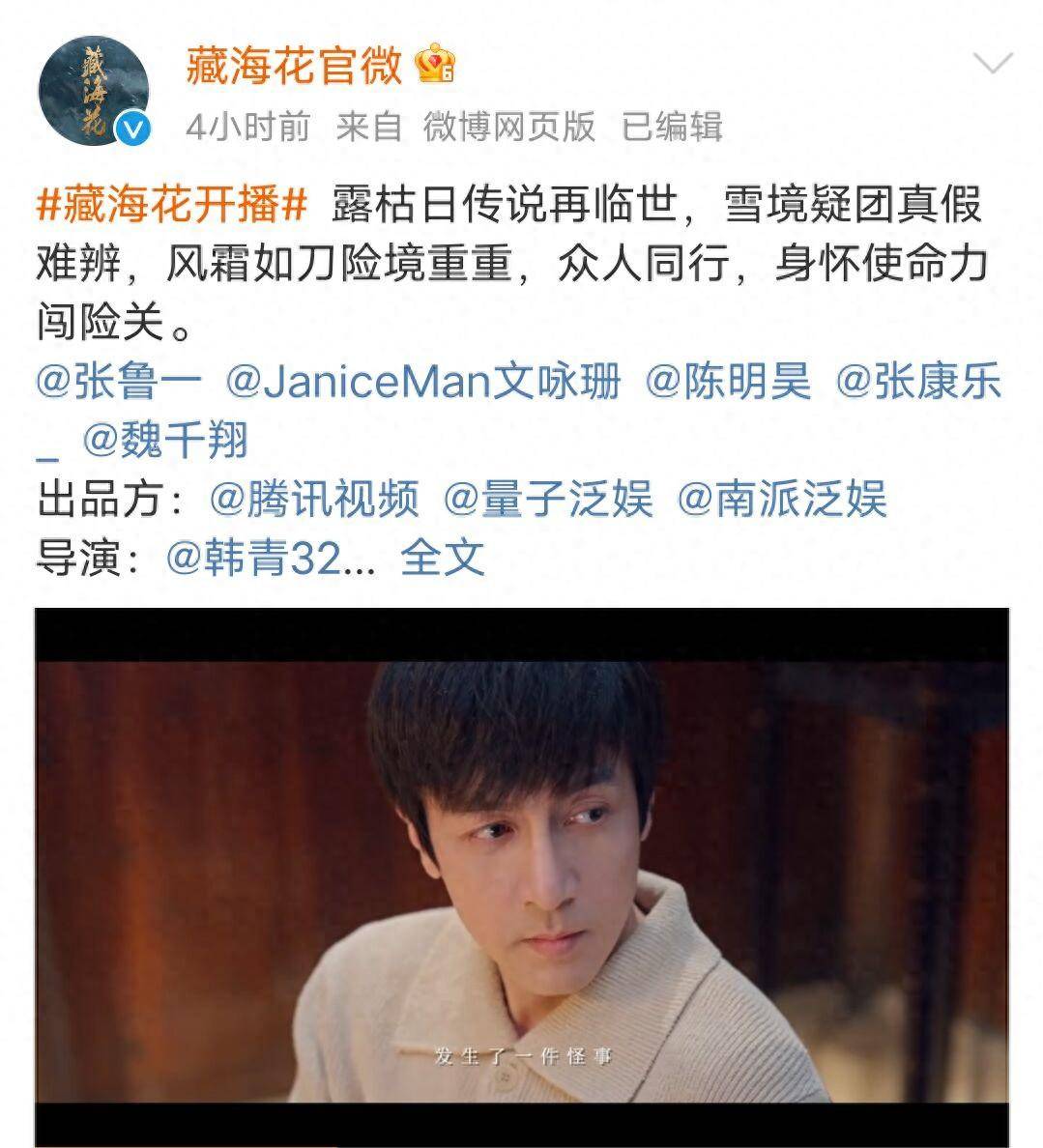Open the #藏海花开播# hashtag
This screenshot has width=1043, height=1148.
pos(171,205)
